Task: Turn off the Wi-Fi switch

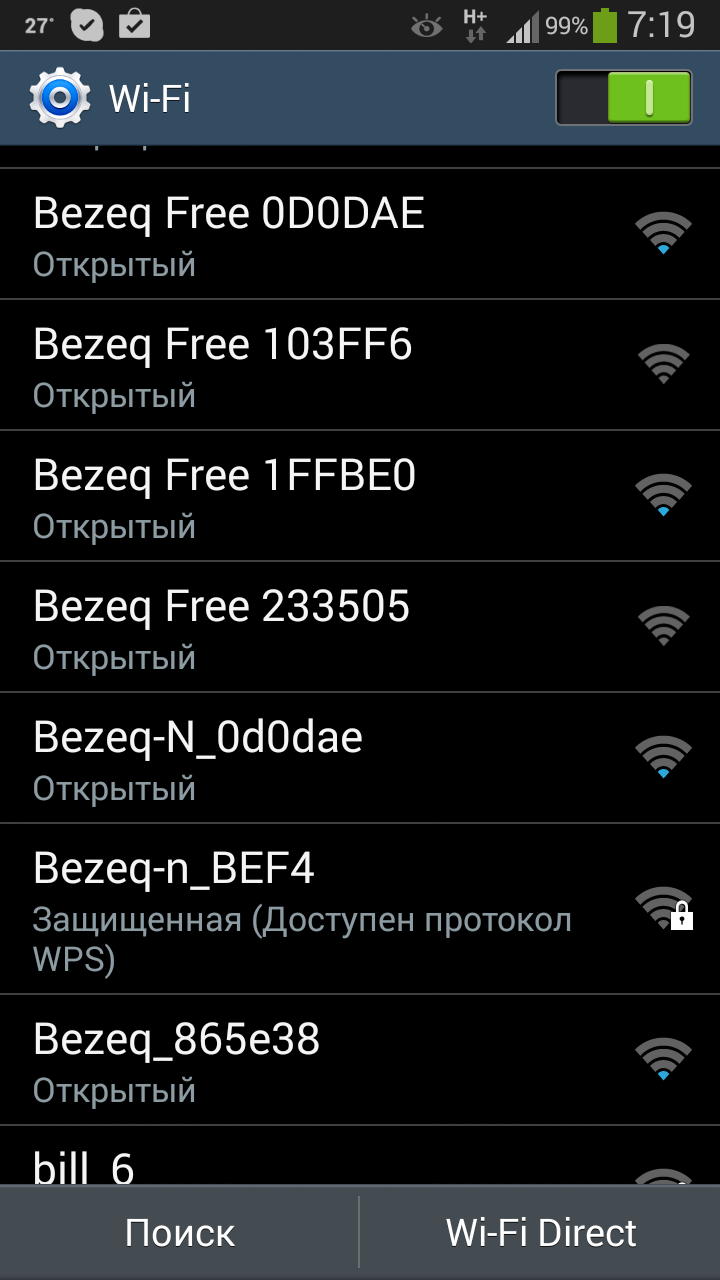Action: pyautogui.click(x=624, y=97)
